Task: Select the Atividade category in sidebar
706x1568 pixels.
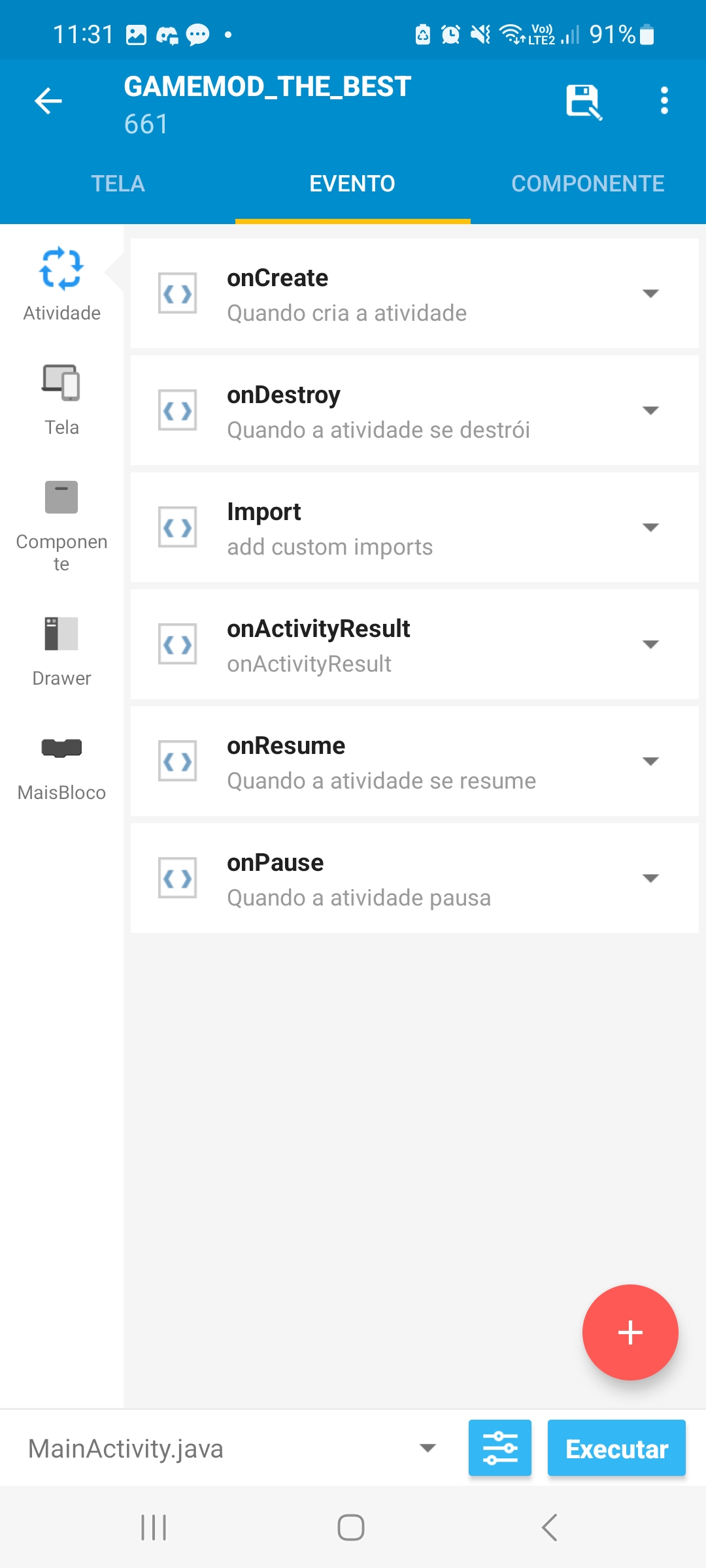Action: (61, 285)
